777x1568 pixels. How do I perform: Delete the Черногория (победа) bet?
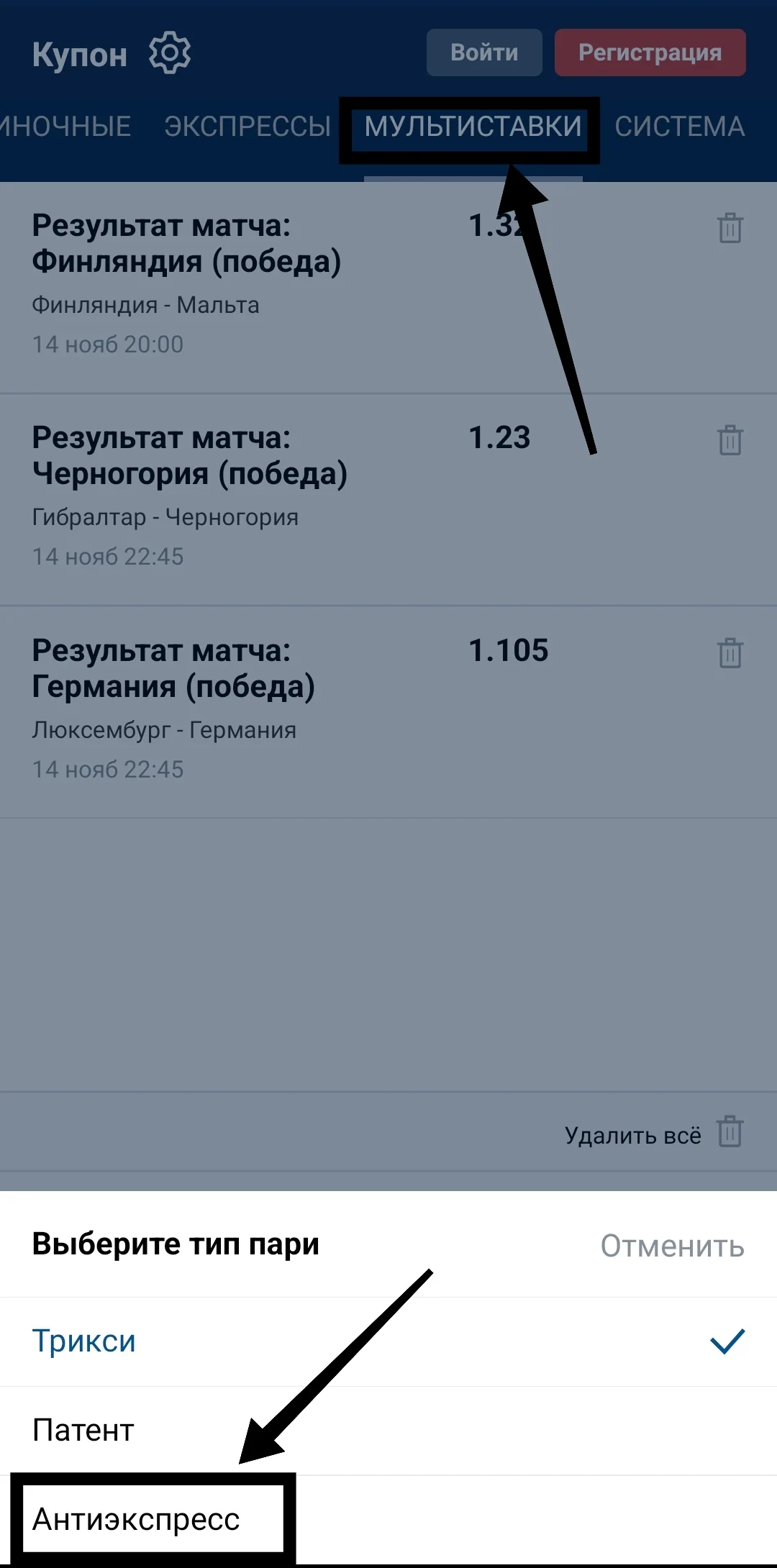tap(730, 439)
